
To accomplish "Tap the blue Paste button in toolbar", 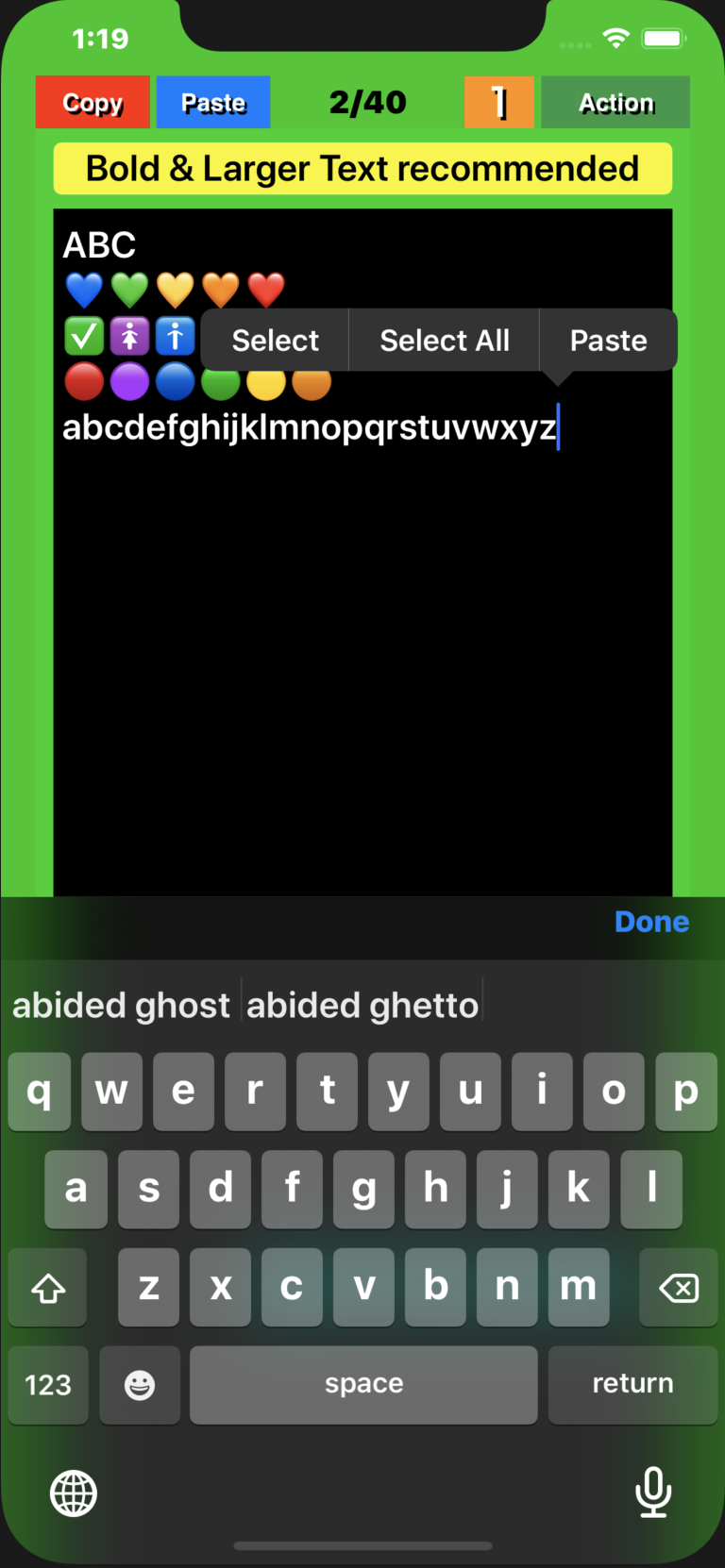I will [x=213, y=102].
